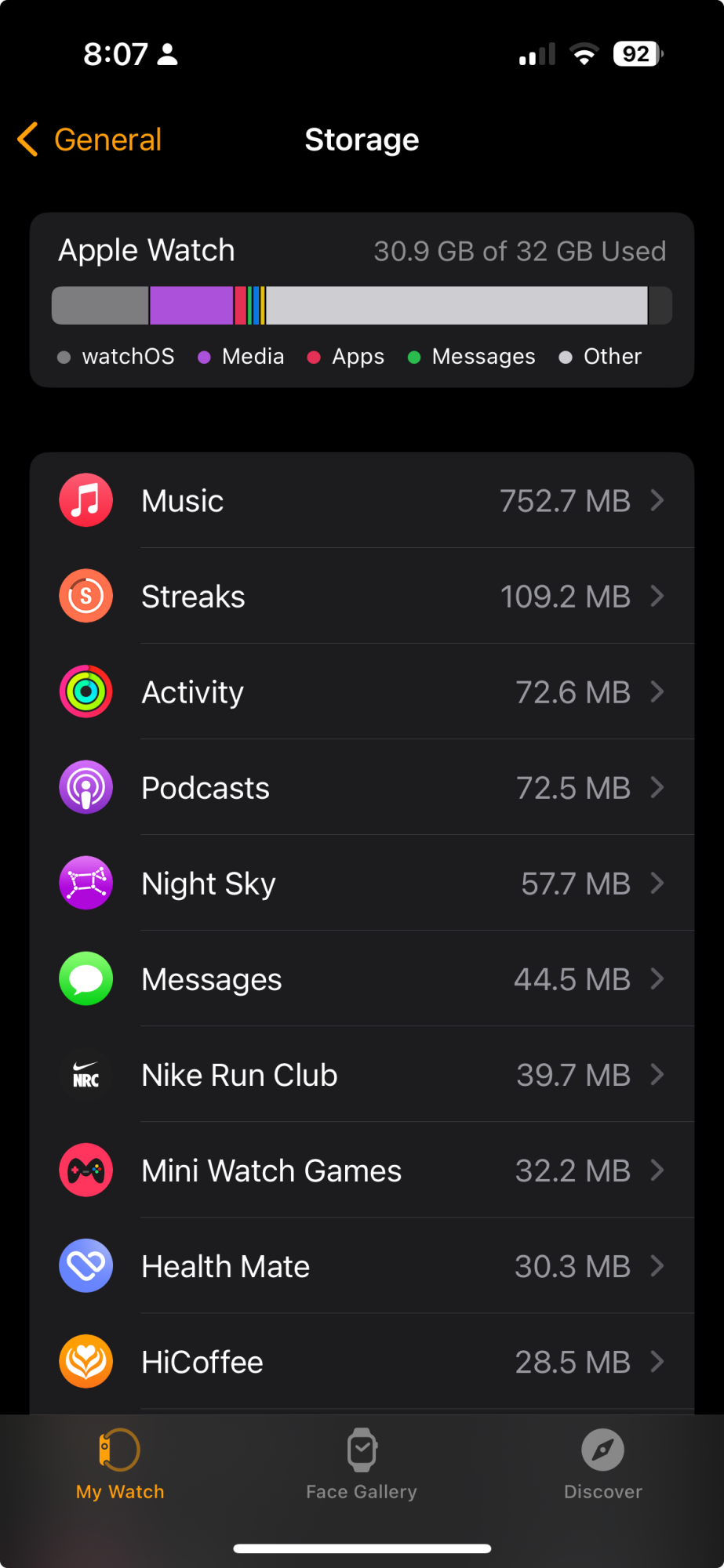Switch to the Face Gallery tab

click(x=362, y=1463)
